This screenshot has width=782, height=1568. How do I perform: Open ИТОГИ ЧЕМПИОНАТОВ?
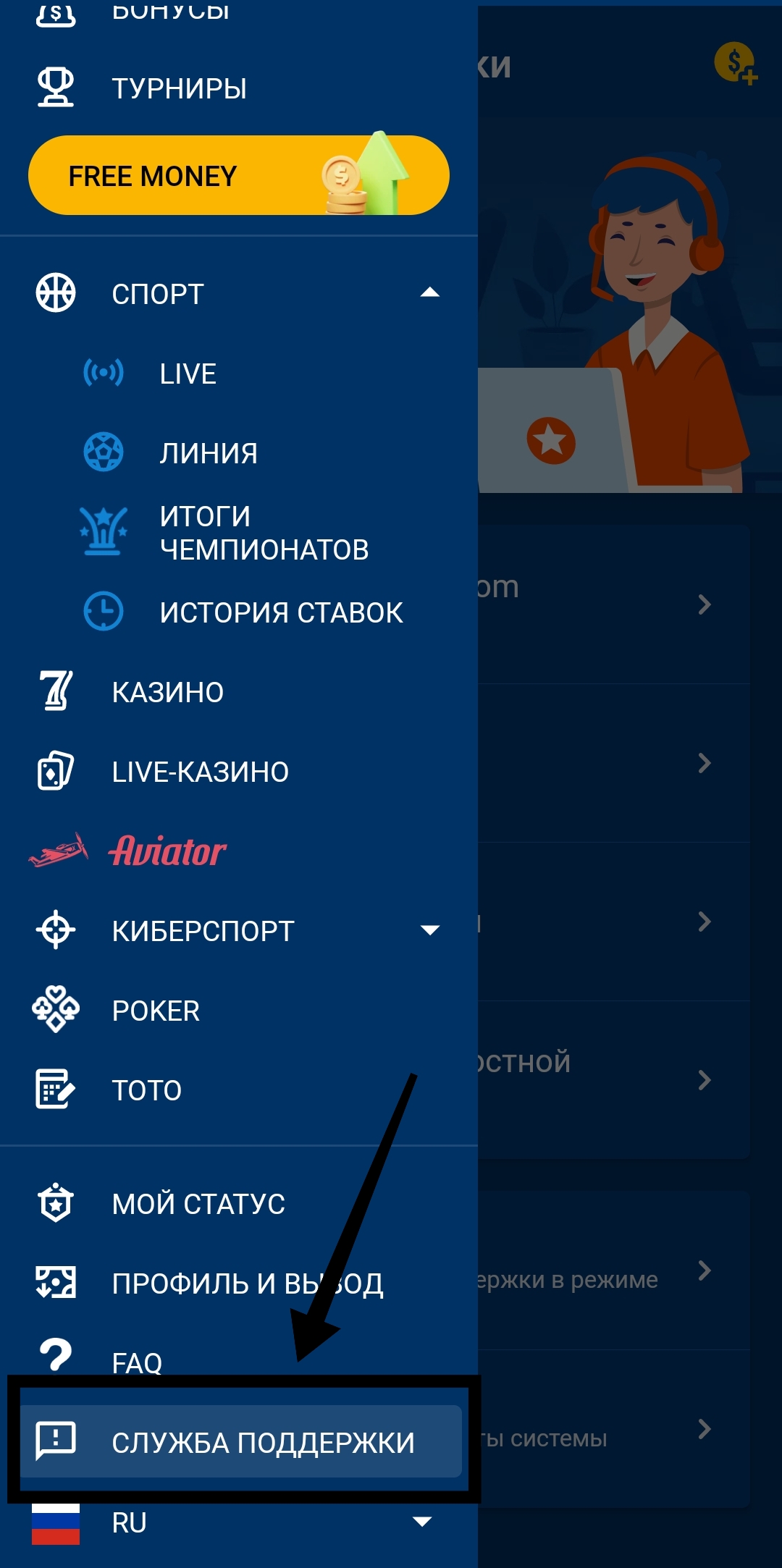(x=264, y=533)
